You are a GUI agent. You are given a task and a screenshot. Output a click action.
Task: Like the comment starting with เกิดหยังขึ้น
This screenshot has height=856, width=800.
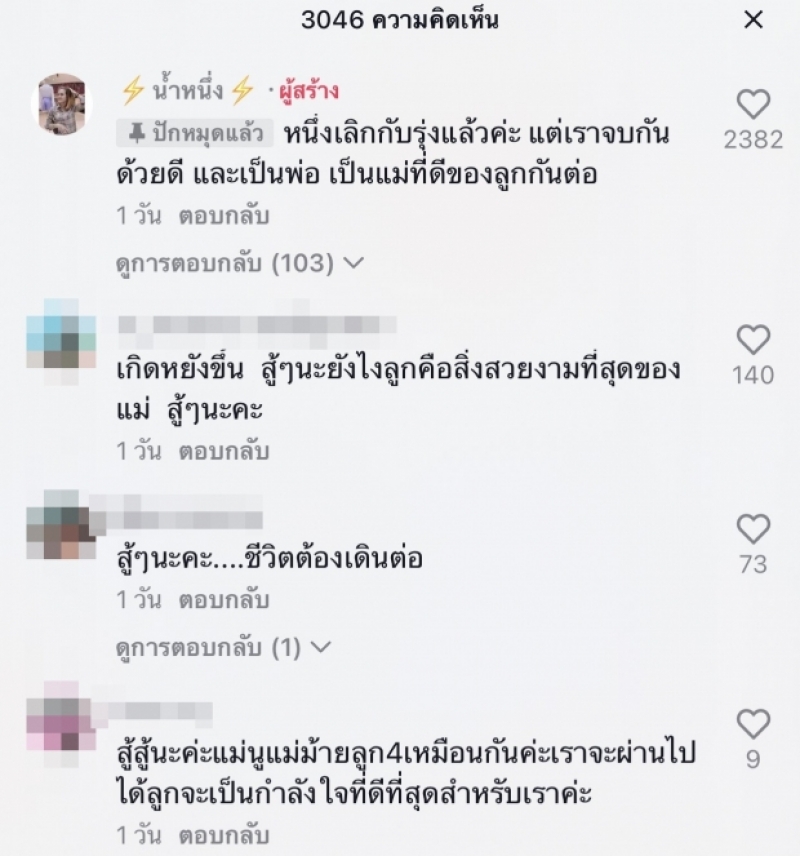tap(753, 340)
